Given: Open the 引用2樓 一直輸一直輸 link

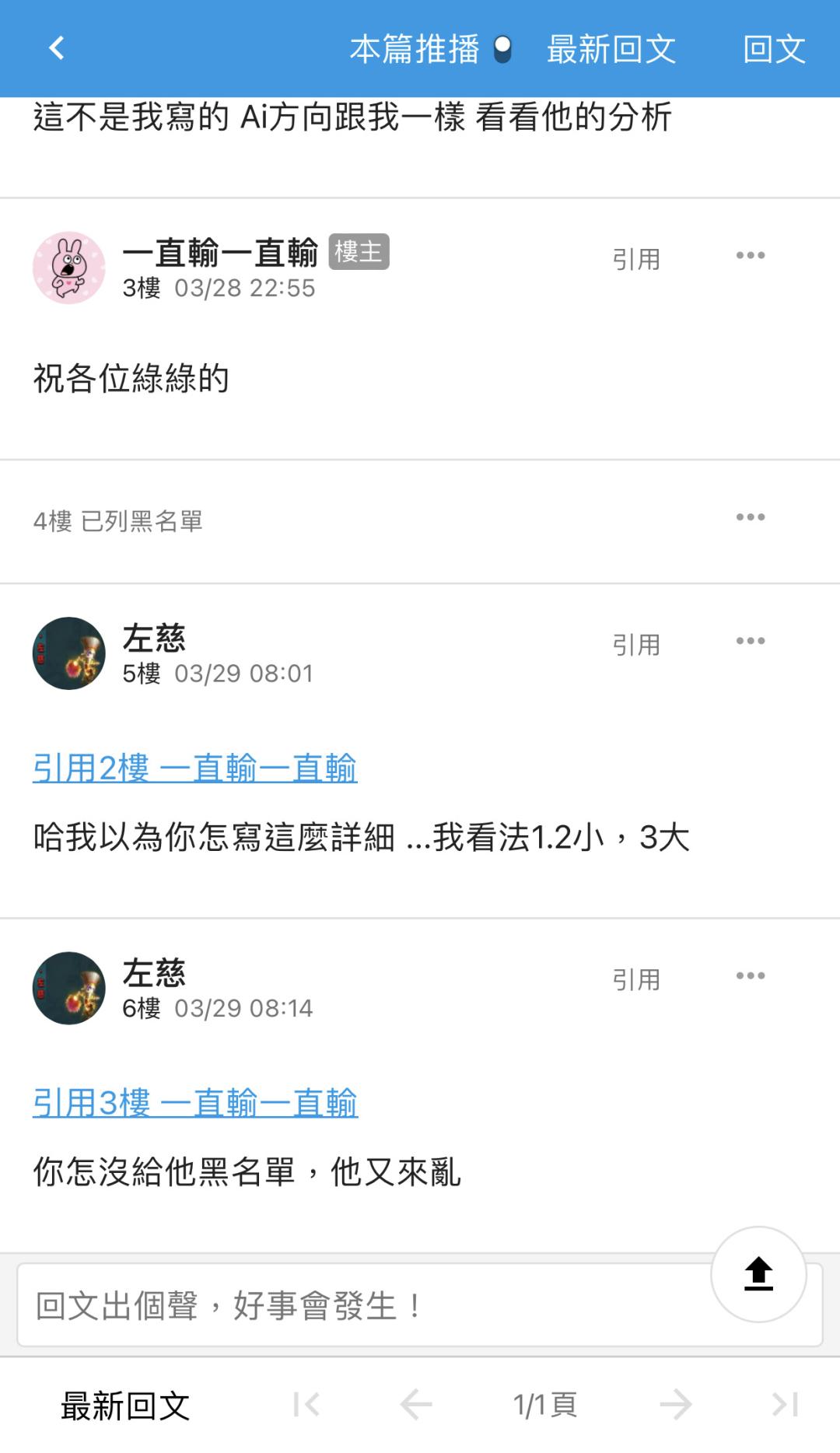Looking at the screenshot, I should [x=194, y=768].
